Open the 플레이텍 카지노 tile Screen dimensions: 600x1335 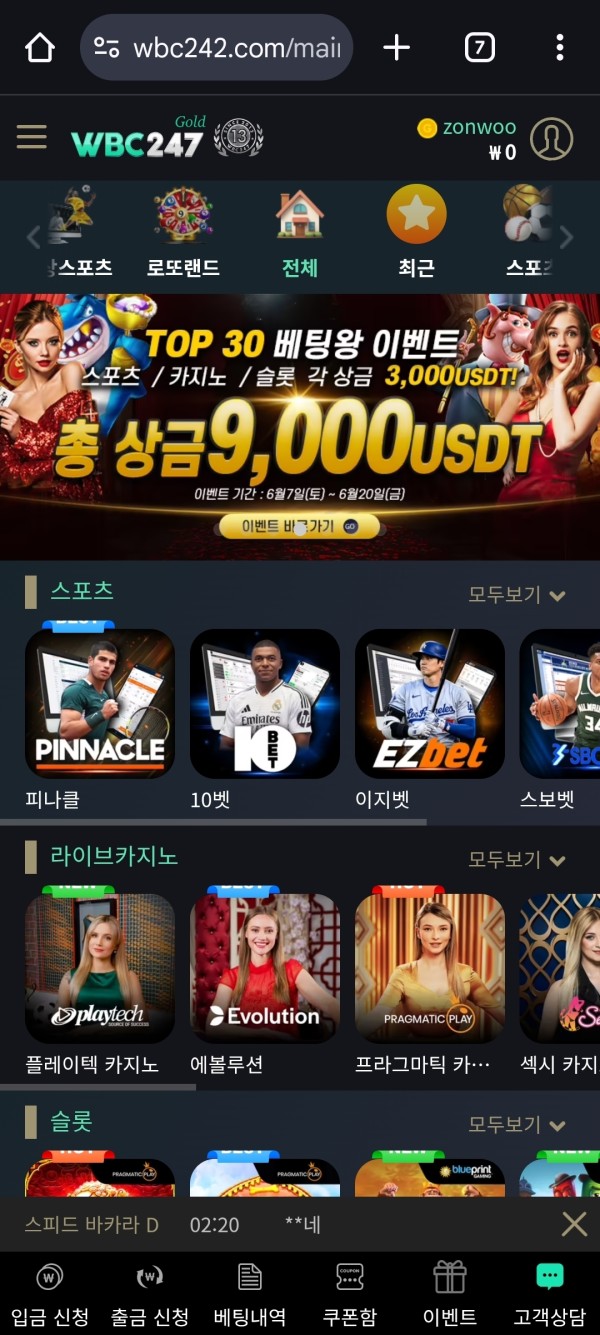pyautogui.click(x=100, y=969)
